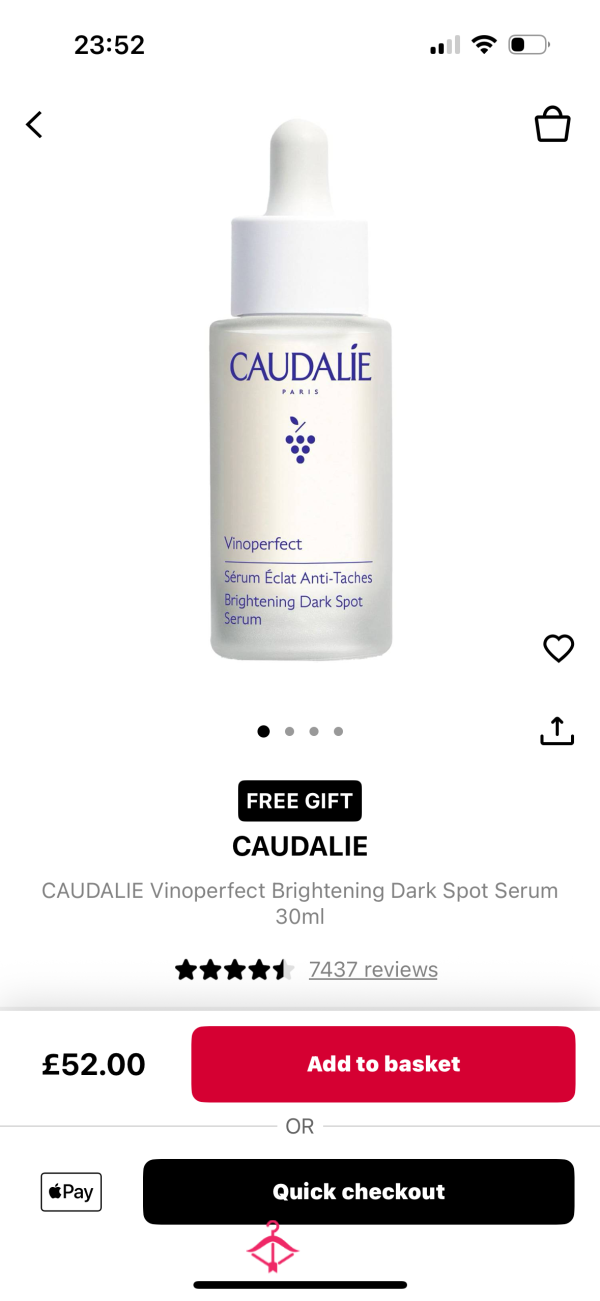Tap the pink hanger icon
This screenshot has width=600, height=1301.
coord(272,1248)
